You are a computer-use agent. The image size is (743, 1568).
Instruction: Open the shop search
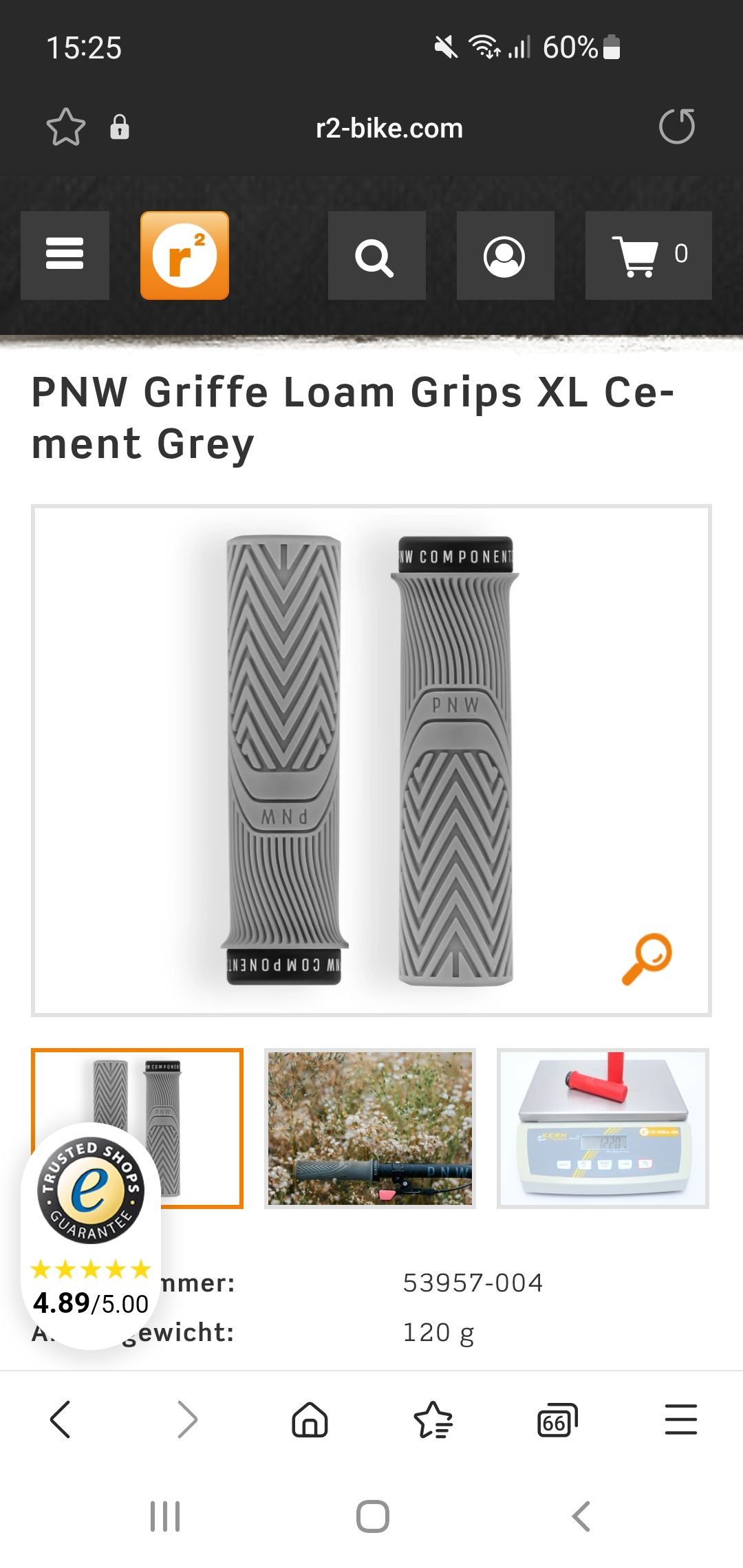376,255
